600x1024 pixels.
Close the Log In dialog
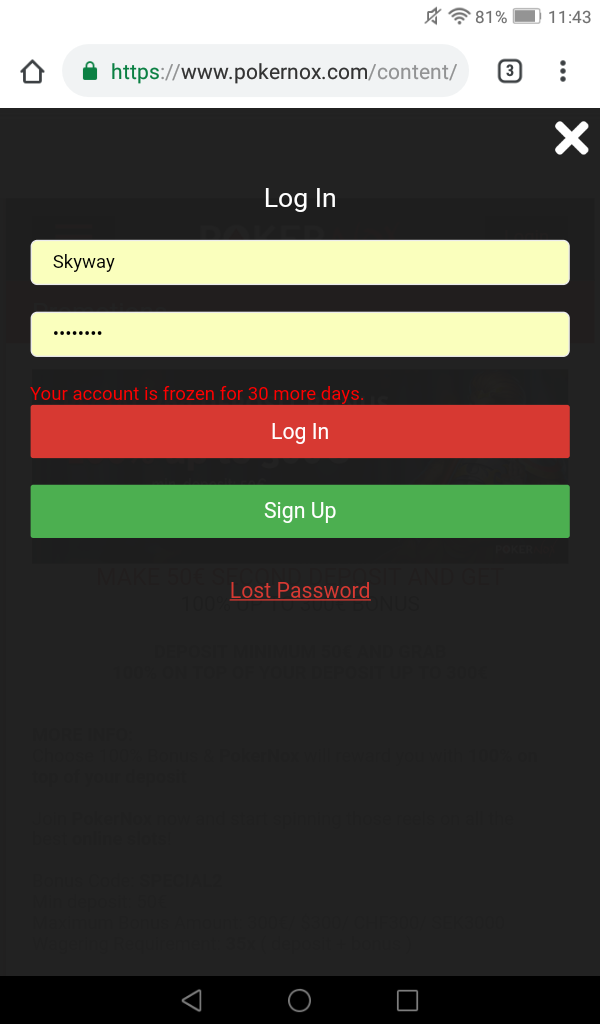tap(571, 138)
